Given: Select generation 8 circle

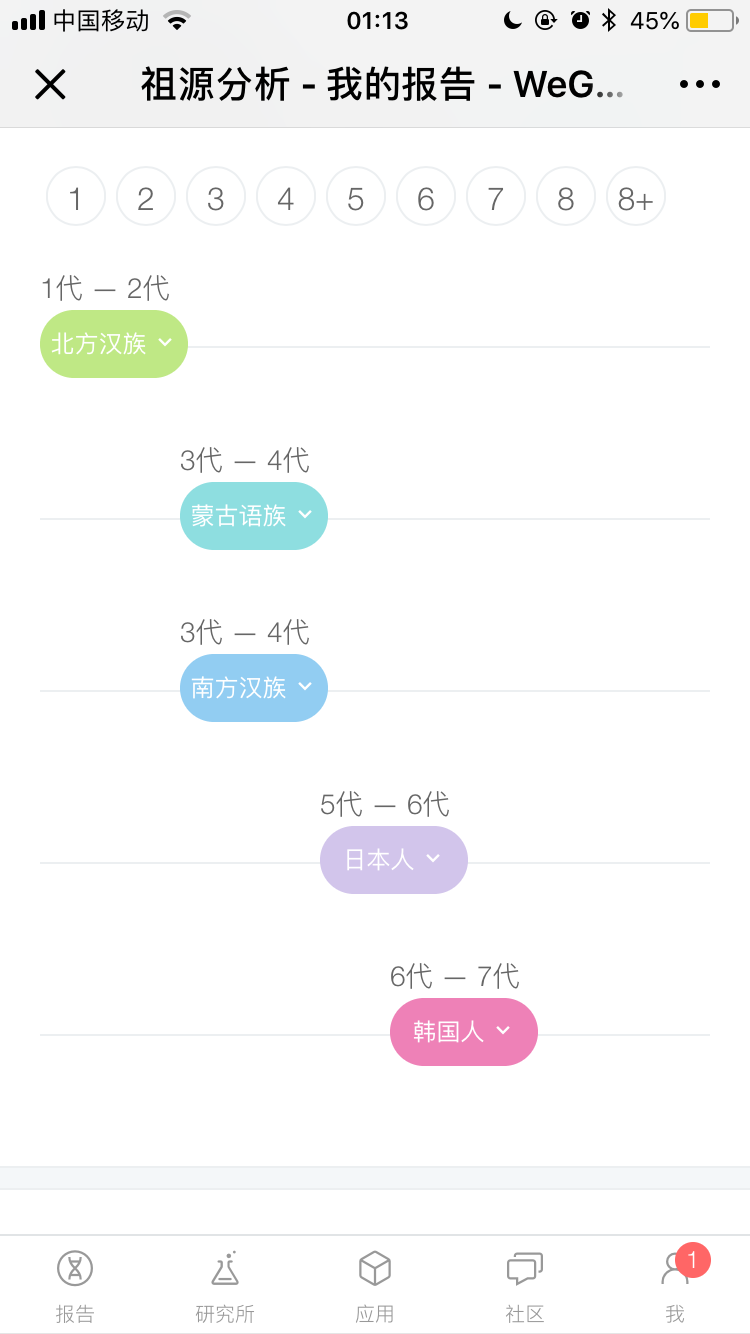Looking at the screenshot, I should pyautogui.click(x=566, y=196).
